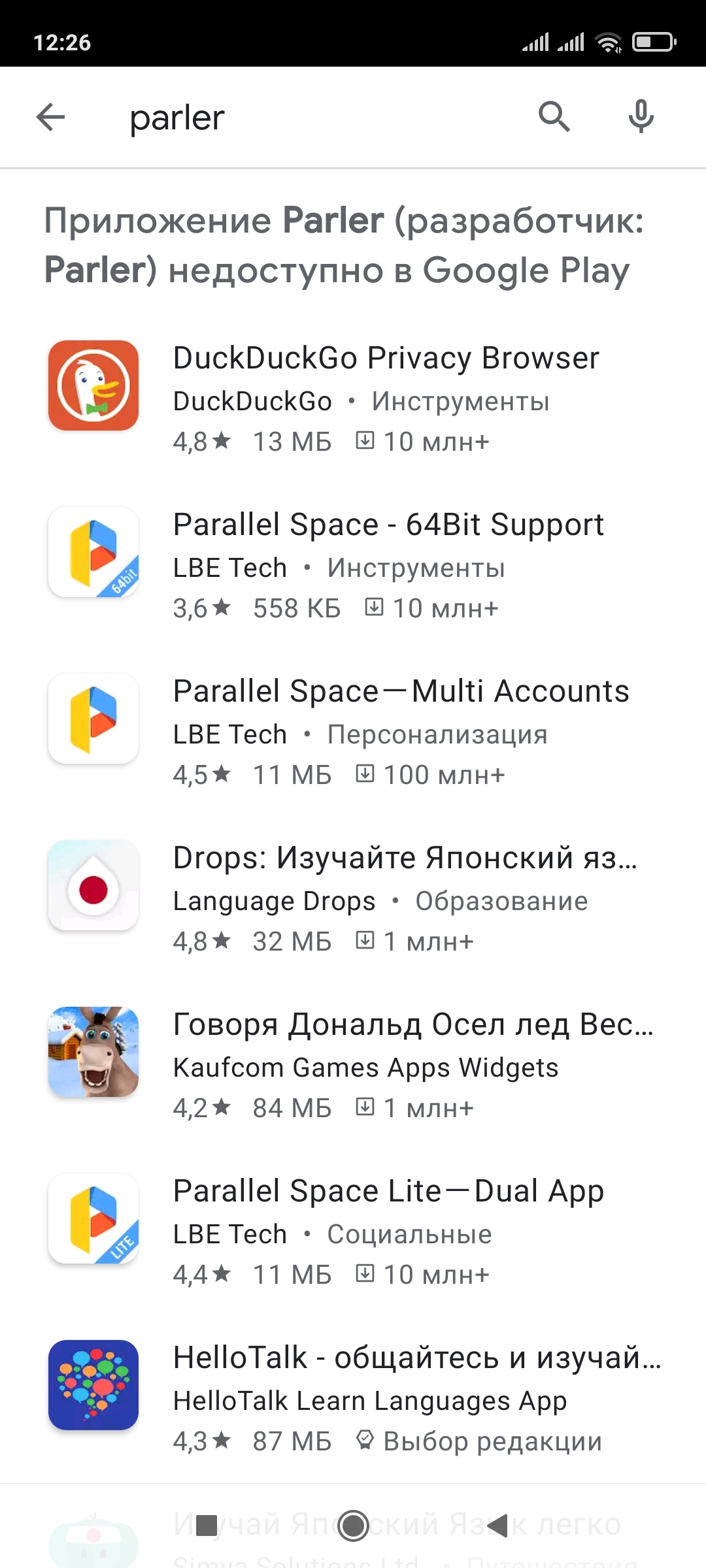
Task: Tap the magnifier search icon
Action: coord(554,118)
